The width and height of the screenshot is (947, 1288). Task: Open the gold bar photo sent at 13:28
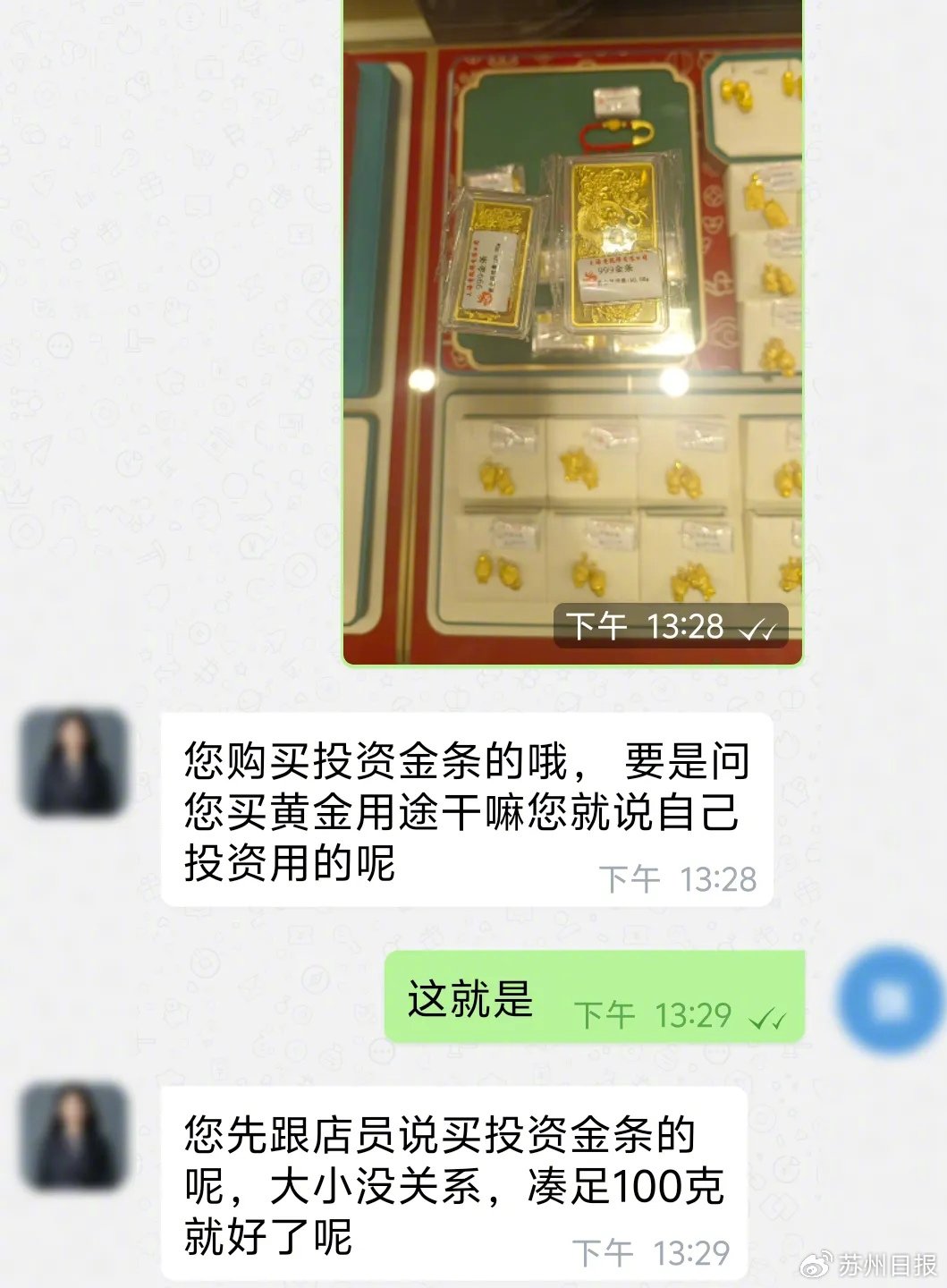(572, 331)
